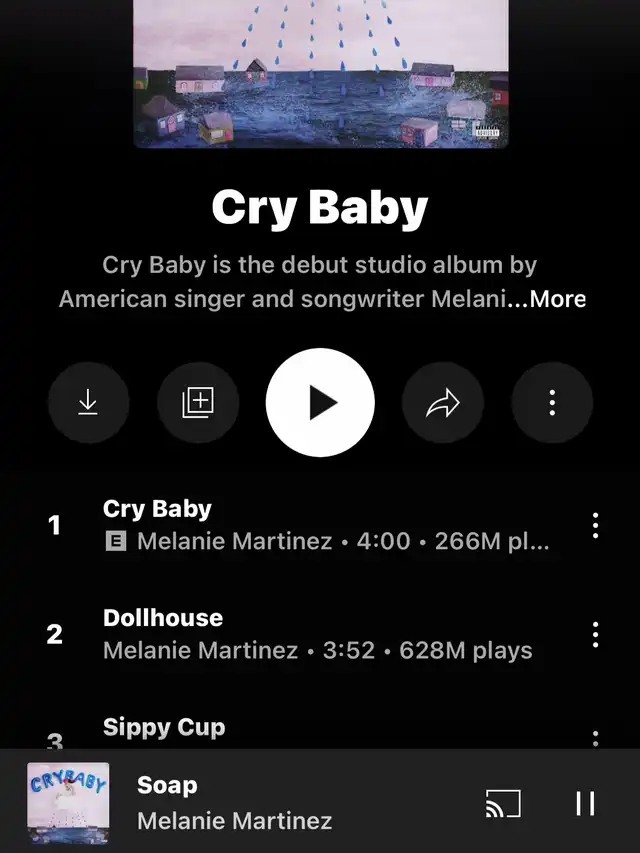Play track 2 Dollhouse
This screenshot has width=640, height=853.
(x=300, y=634)
